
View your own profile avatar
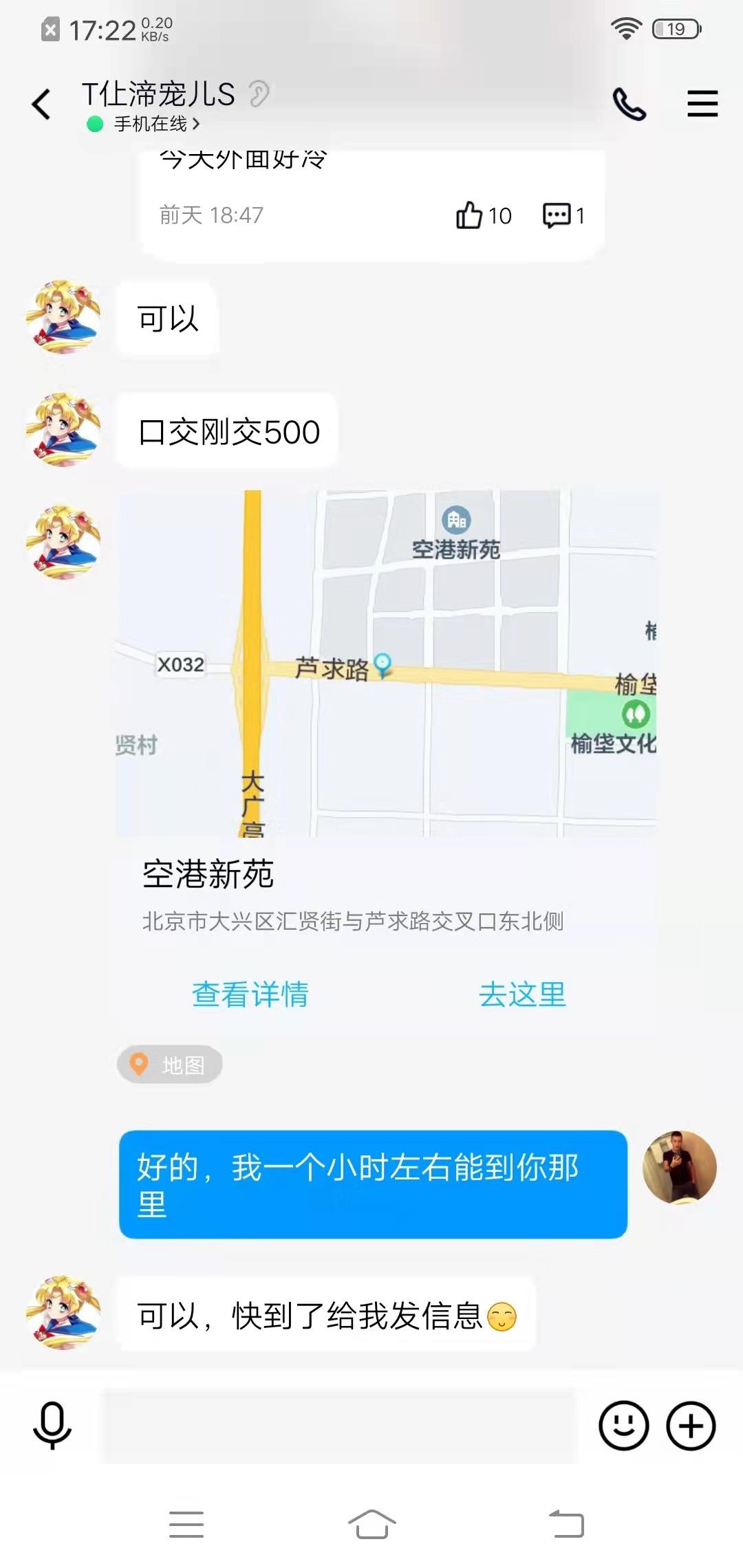pos(680,1167)
